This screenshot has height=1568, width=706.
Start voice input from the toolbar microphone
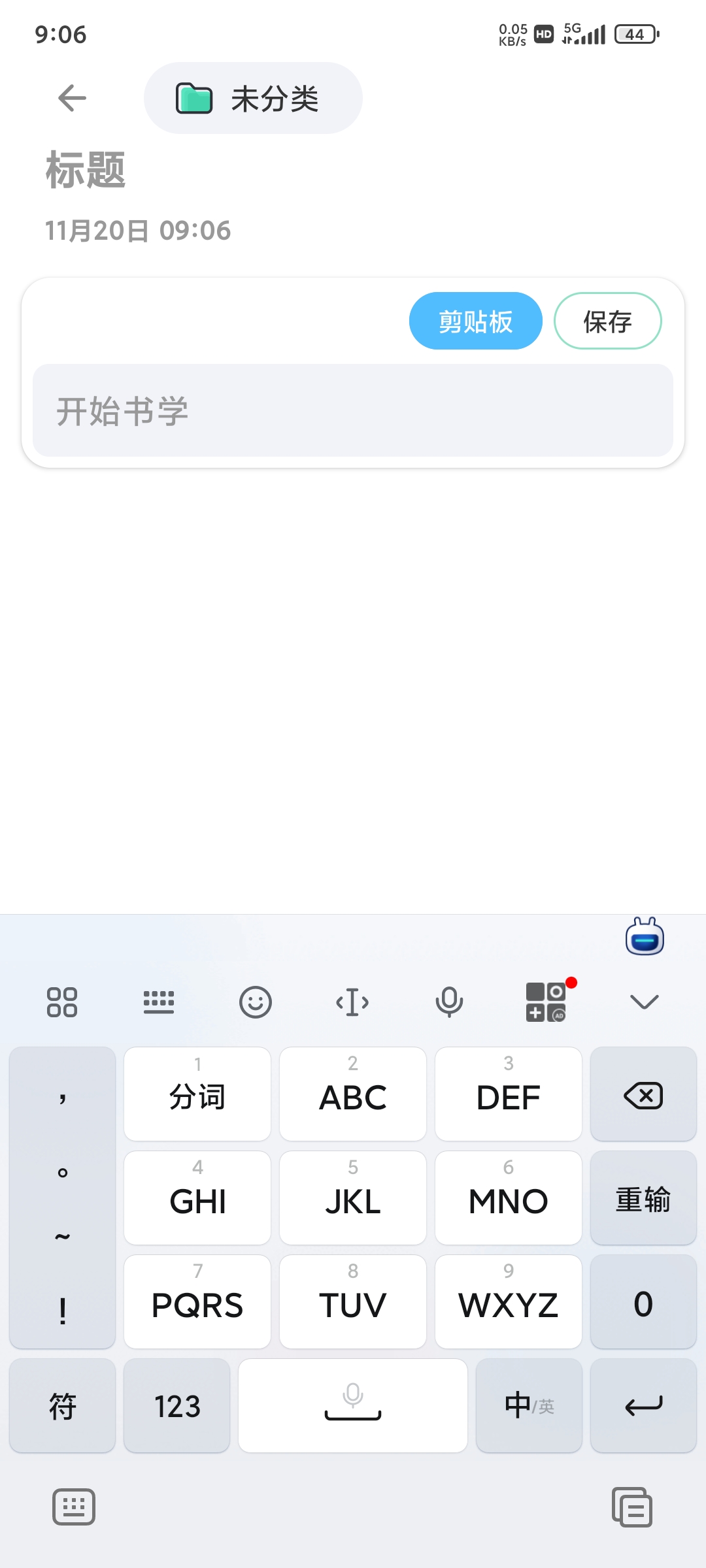tap(449, 1002)
